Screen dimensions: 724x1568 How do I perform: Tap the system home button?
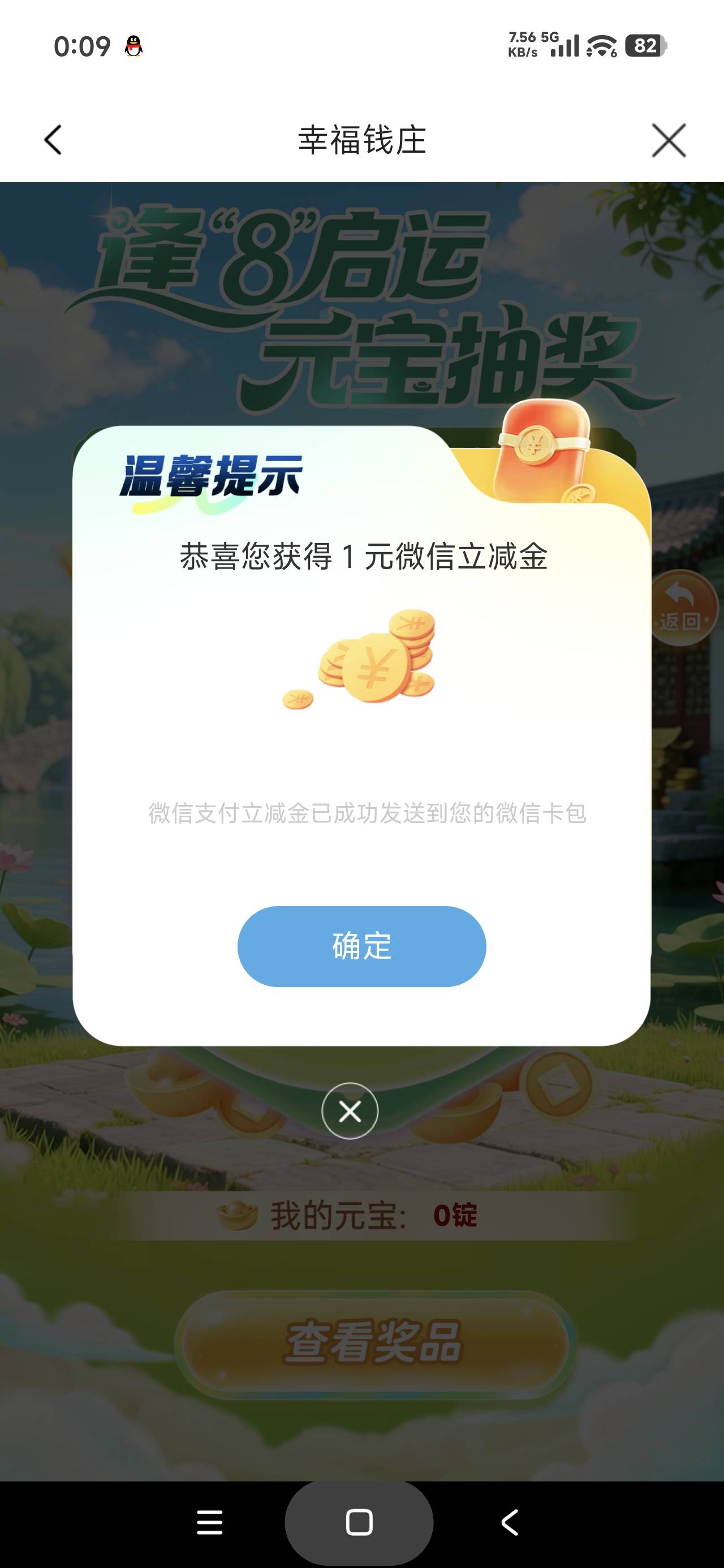pyautogui.click(x=359, y=1522)
